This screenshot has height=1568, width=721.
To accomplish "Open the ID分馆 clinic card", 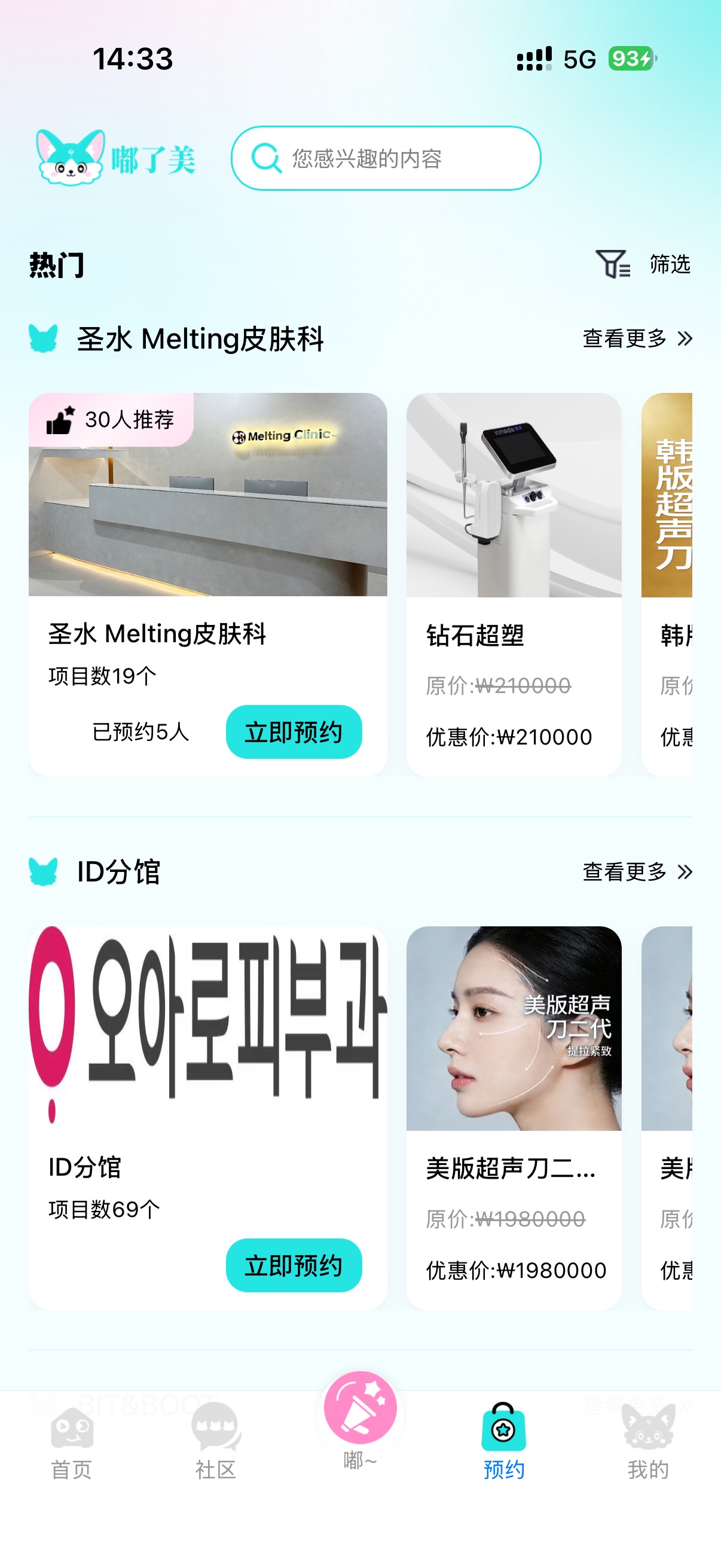I will [208, 1118].
